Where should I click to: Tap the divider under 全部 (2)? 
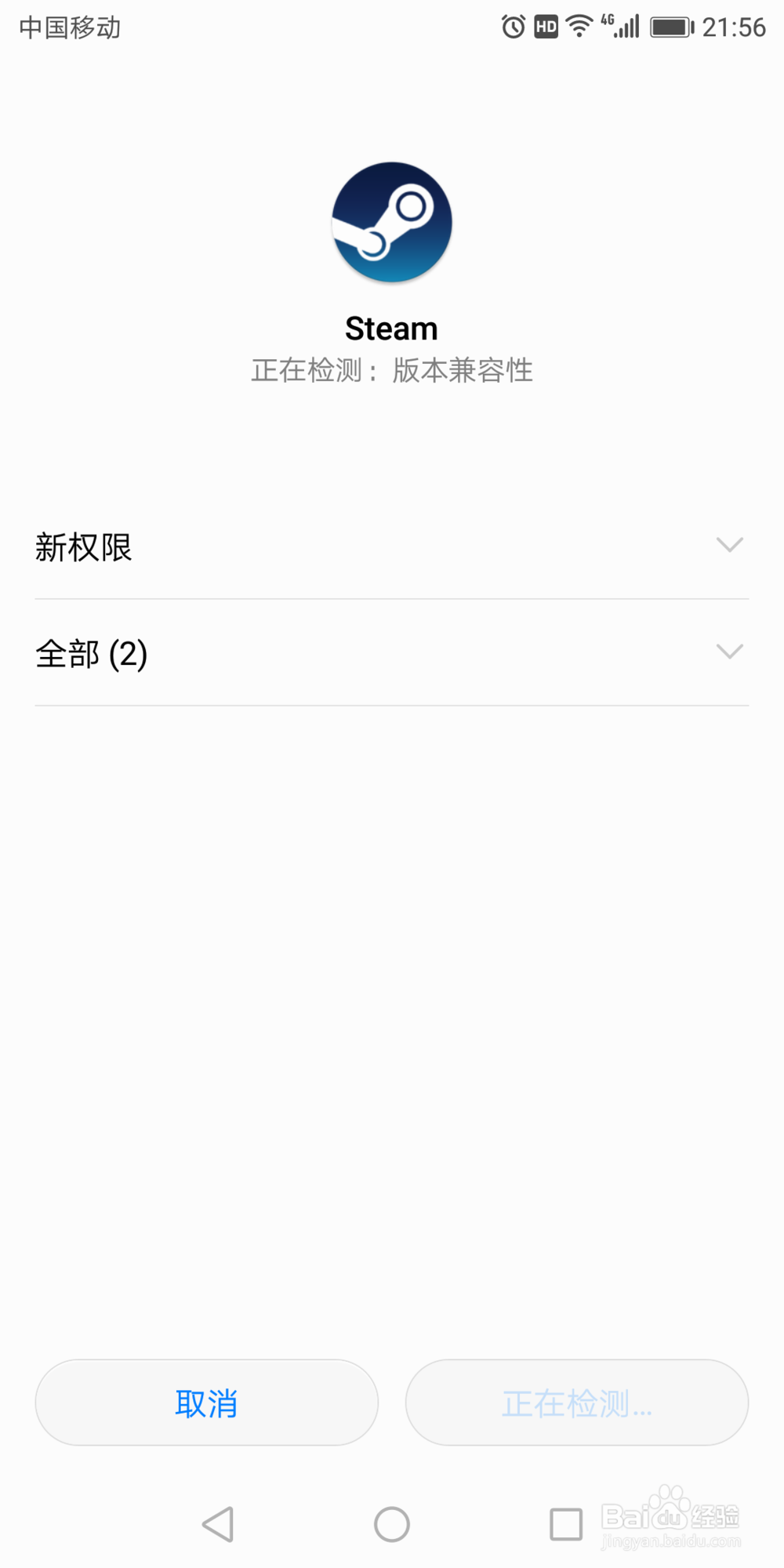pyautogui.click(x=392, y=706)
